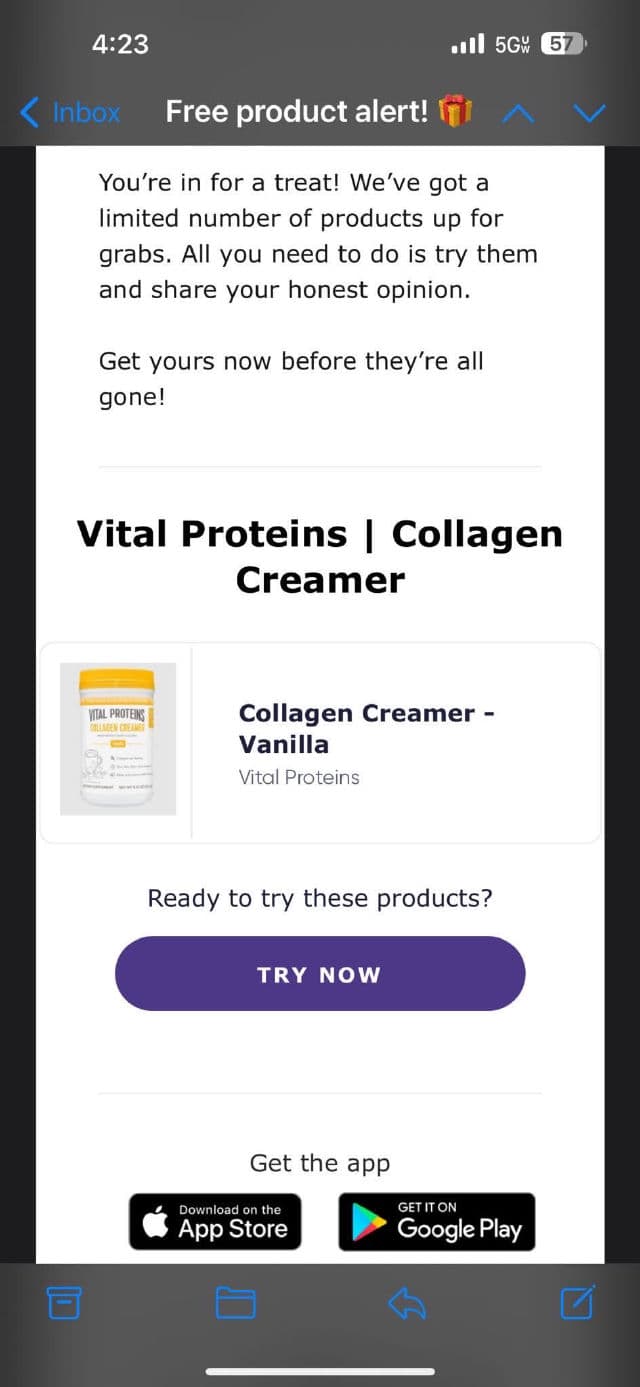Viewport: 640px width, 1387px height.
Task: Jump to the next email
Action: click(590, 113)
